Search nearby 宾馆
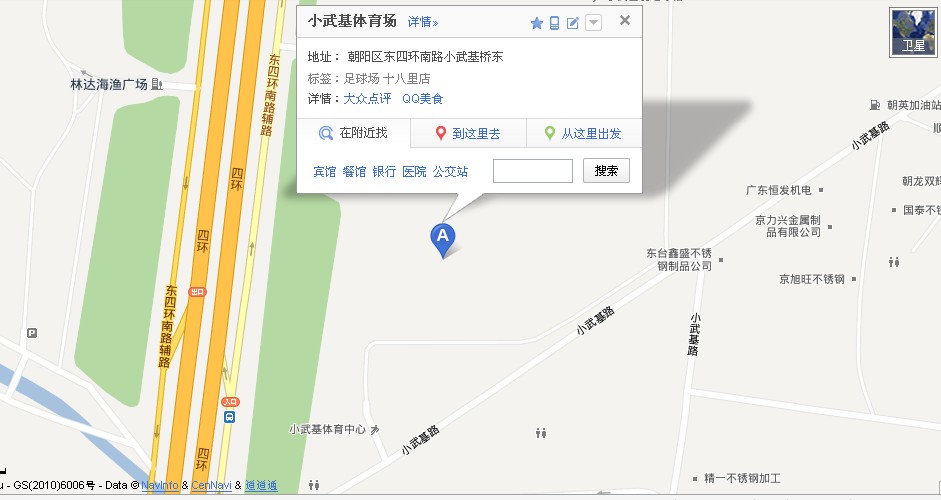Viewport: 941px width, 500px height. (324, 172)
